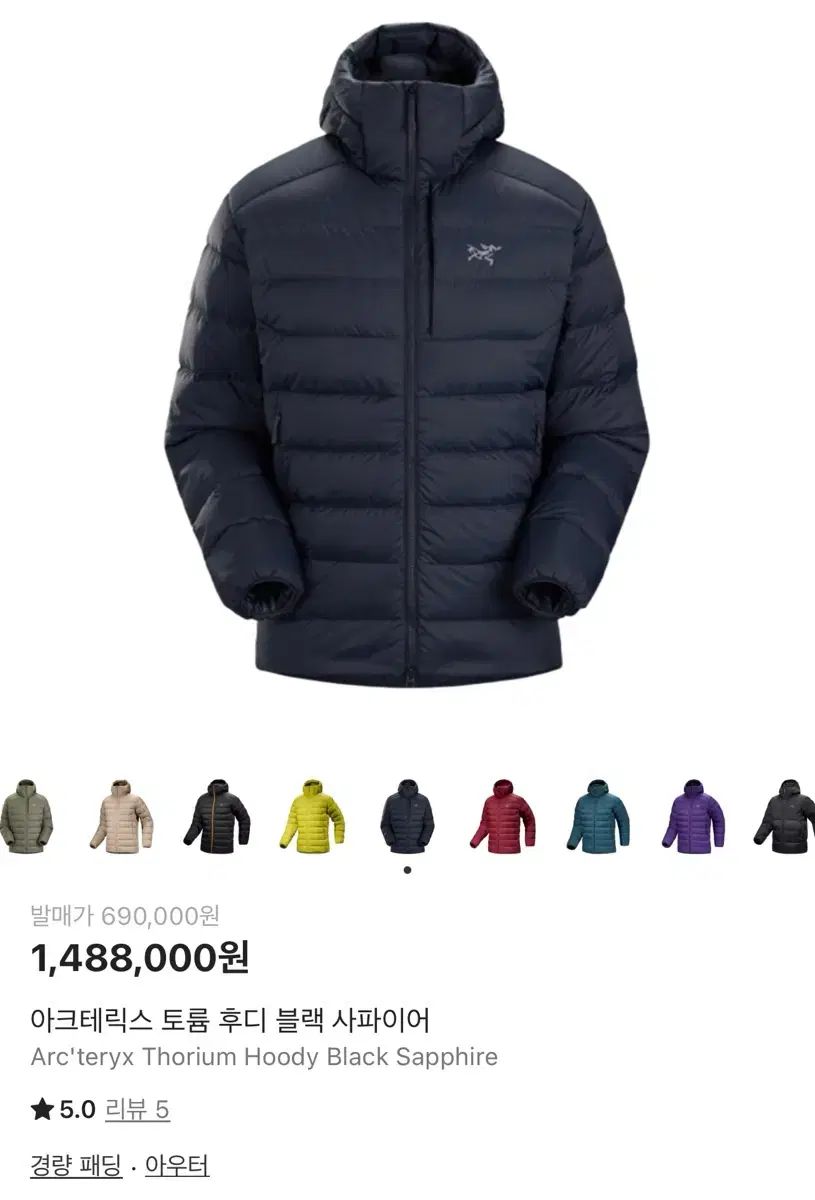Image resolution: width=815 pixels, height=1200 pixels.
Task: Open the large Thorium Hoody product image
Action: pyautogui.click(x=407, y=355)
